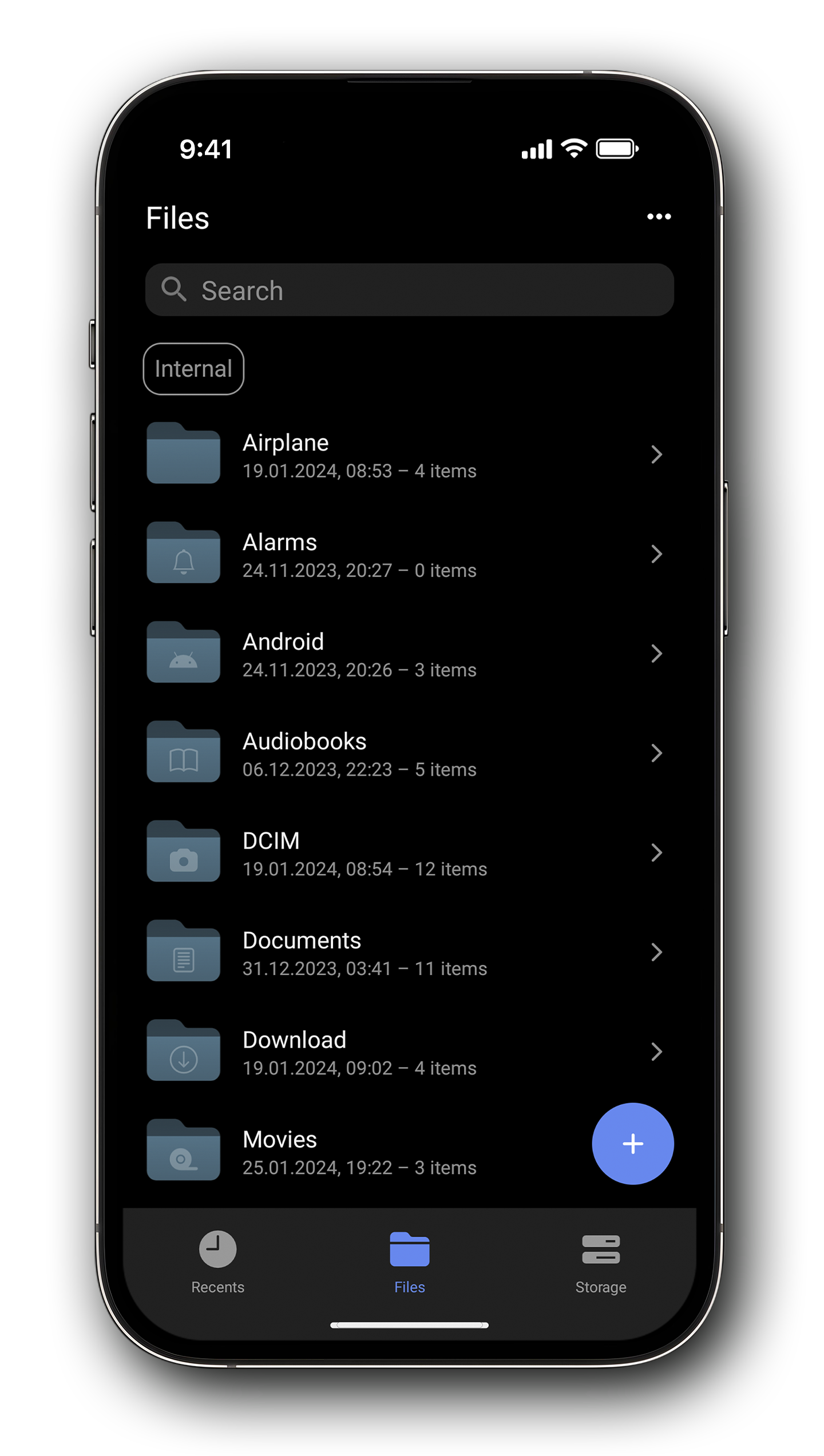Toggle the Internal storage filter chip

point(193,368)
